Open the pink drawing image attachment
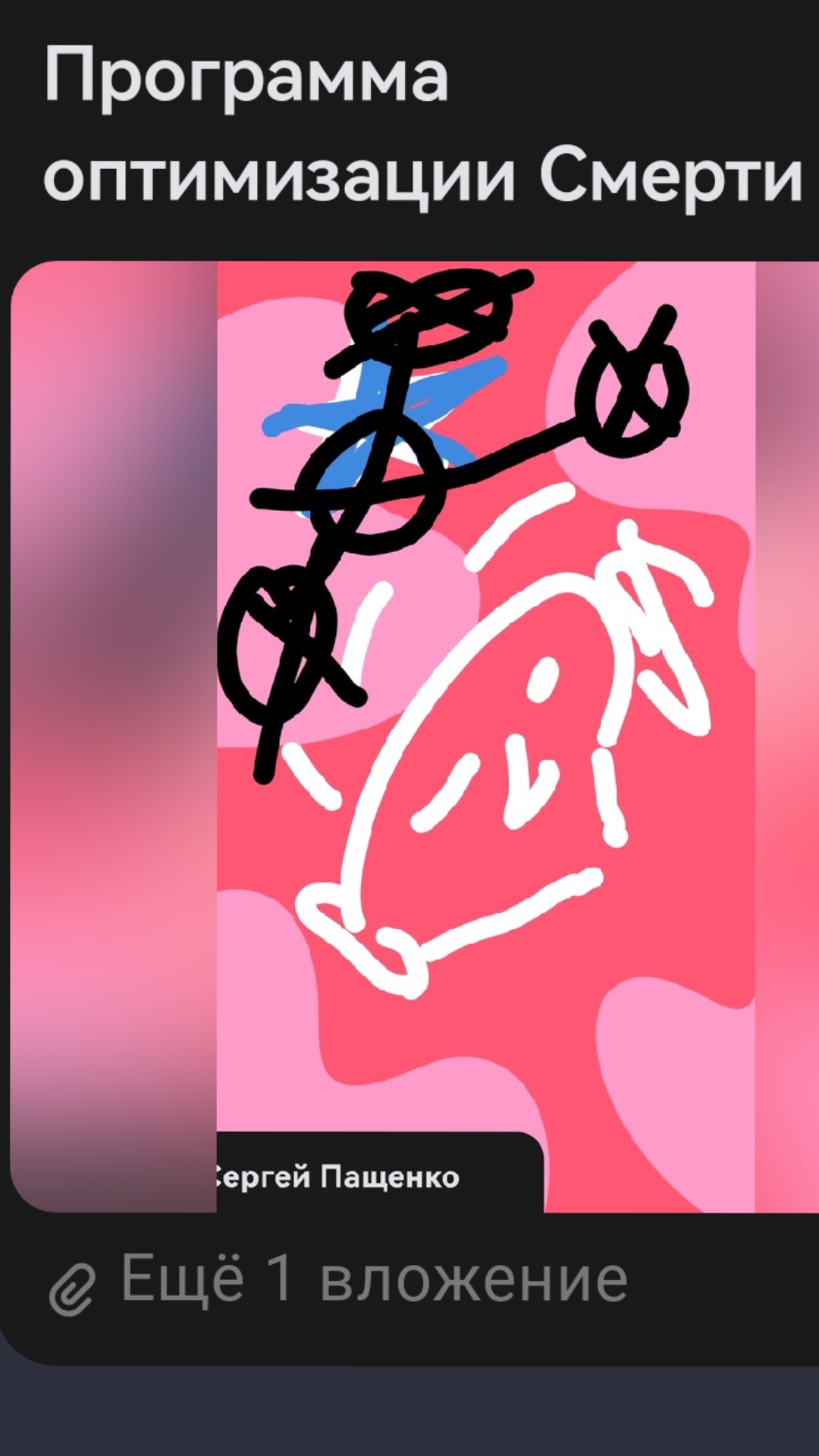 (485, 736)
